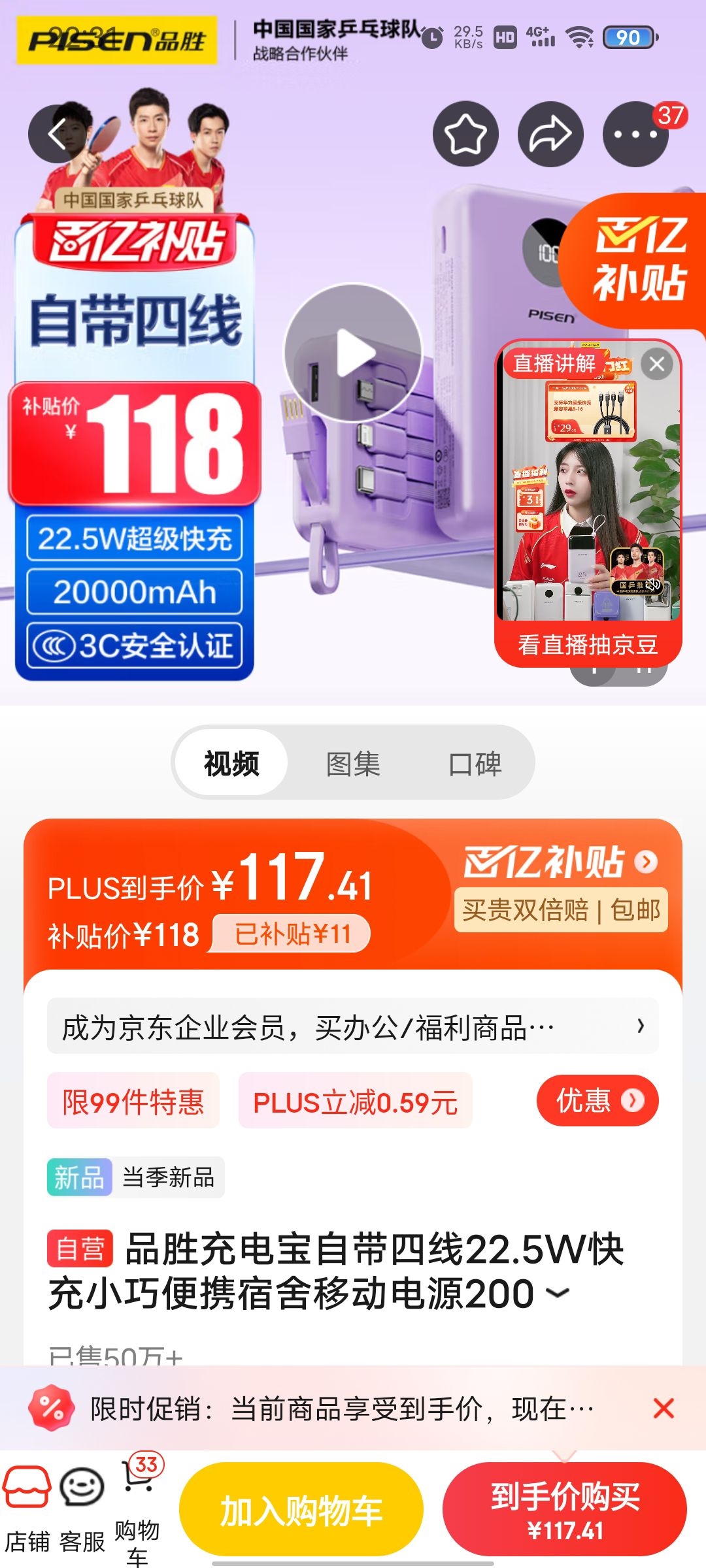The height and width of the screenshot is (1568, 706).
Task: Switch to the 图集 tab
Action: click(x=353, y=763)
